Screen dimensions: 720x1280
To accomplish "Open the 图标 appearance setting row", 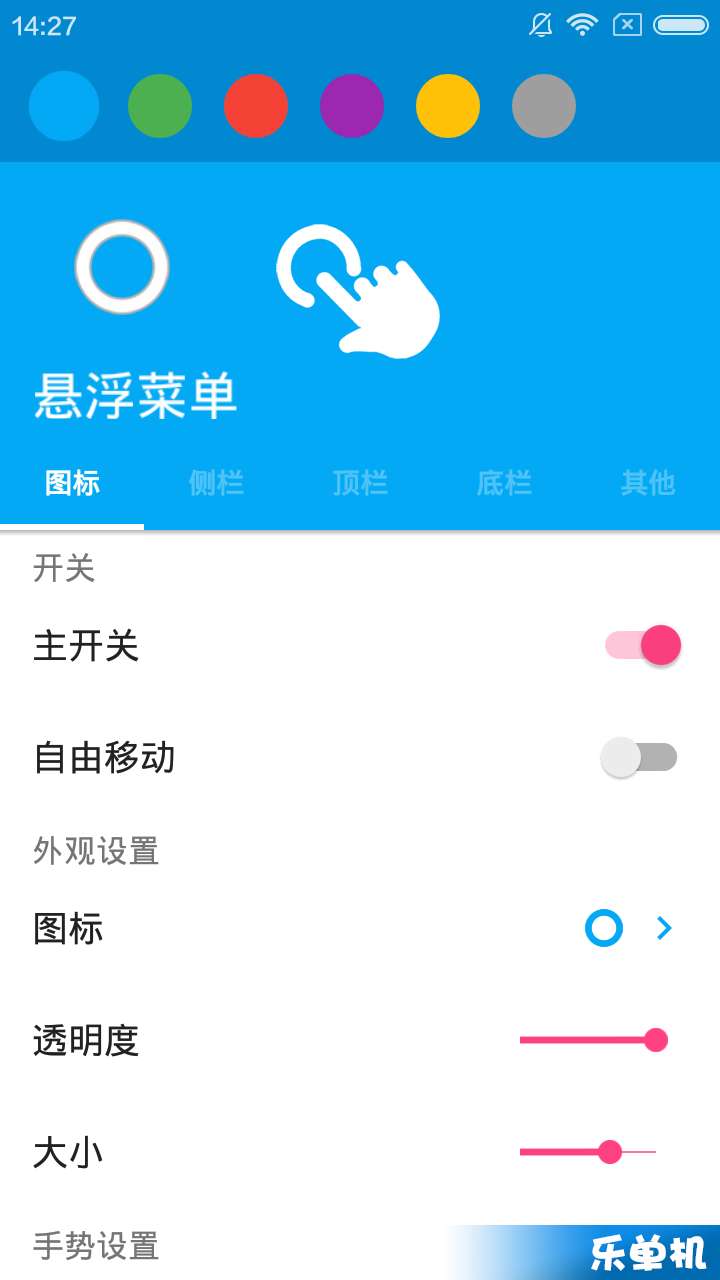I will (x=360, y=929).
